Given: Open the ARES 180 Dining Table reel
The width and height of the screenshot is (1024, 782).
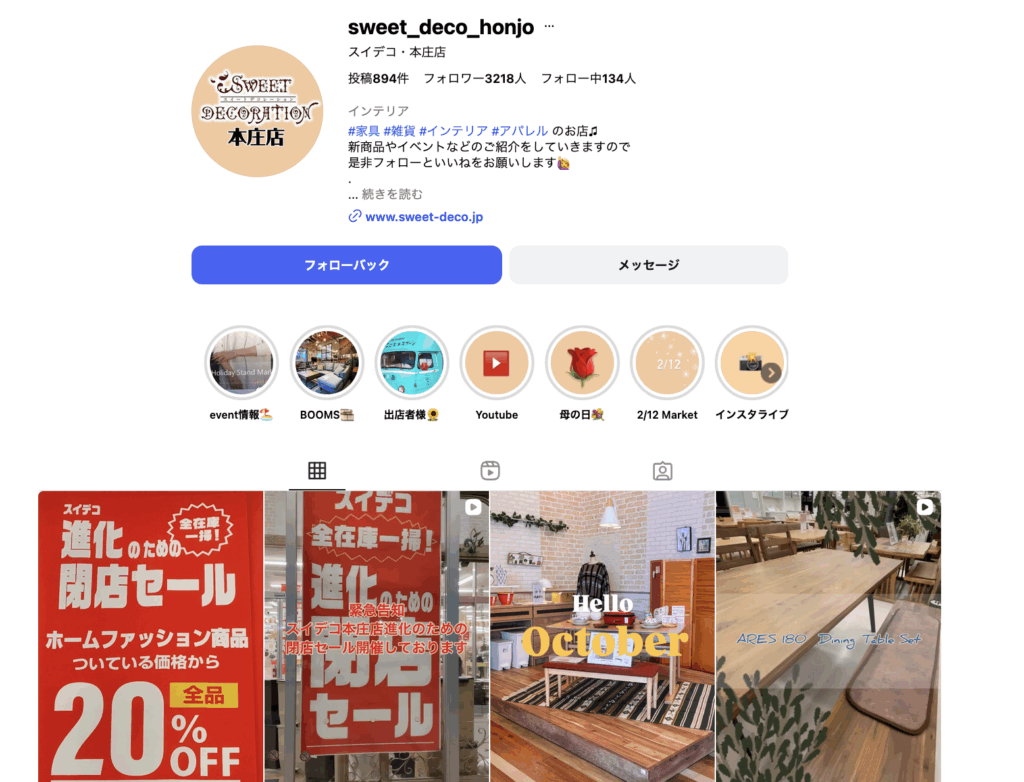Looking at the screenshot, I should [x=828, y=636].
